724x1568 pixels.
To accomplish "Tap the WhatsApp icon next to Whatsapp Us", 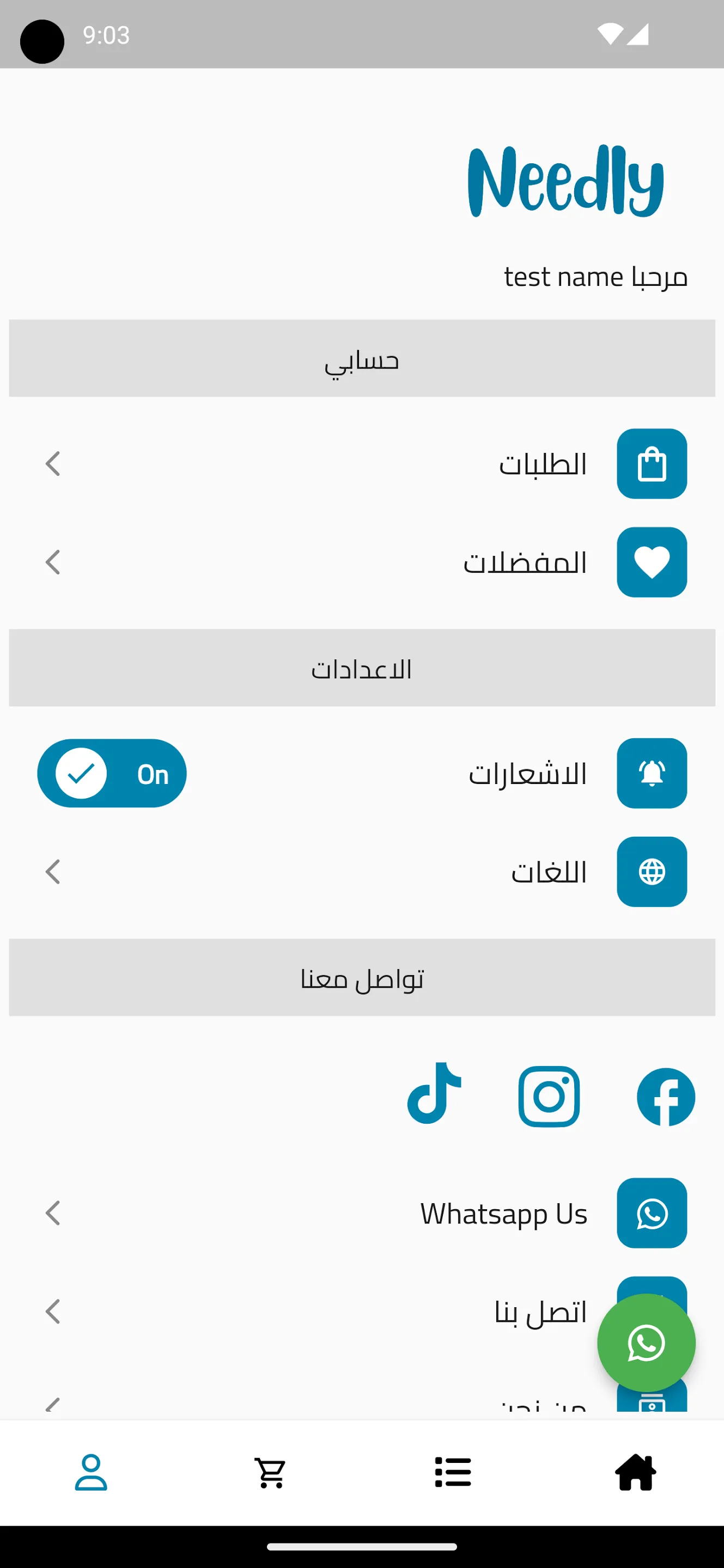I will click(x=651, y=1213).
